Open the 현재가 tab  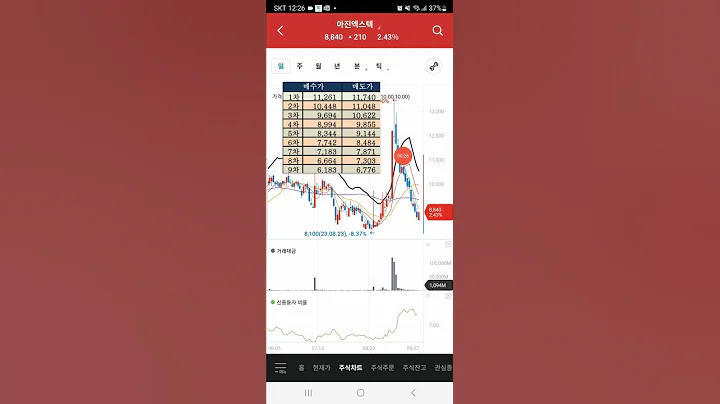coord(321,368)
